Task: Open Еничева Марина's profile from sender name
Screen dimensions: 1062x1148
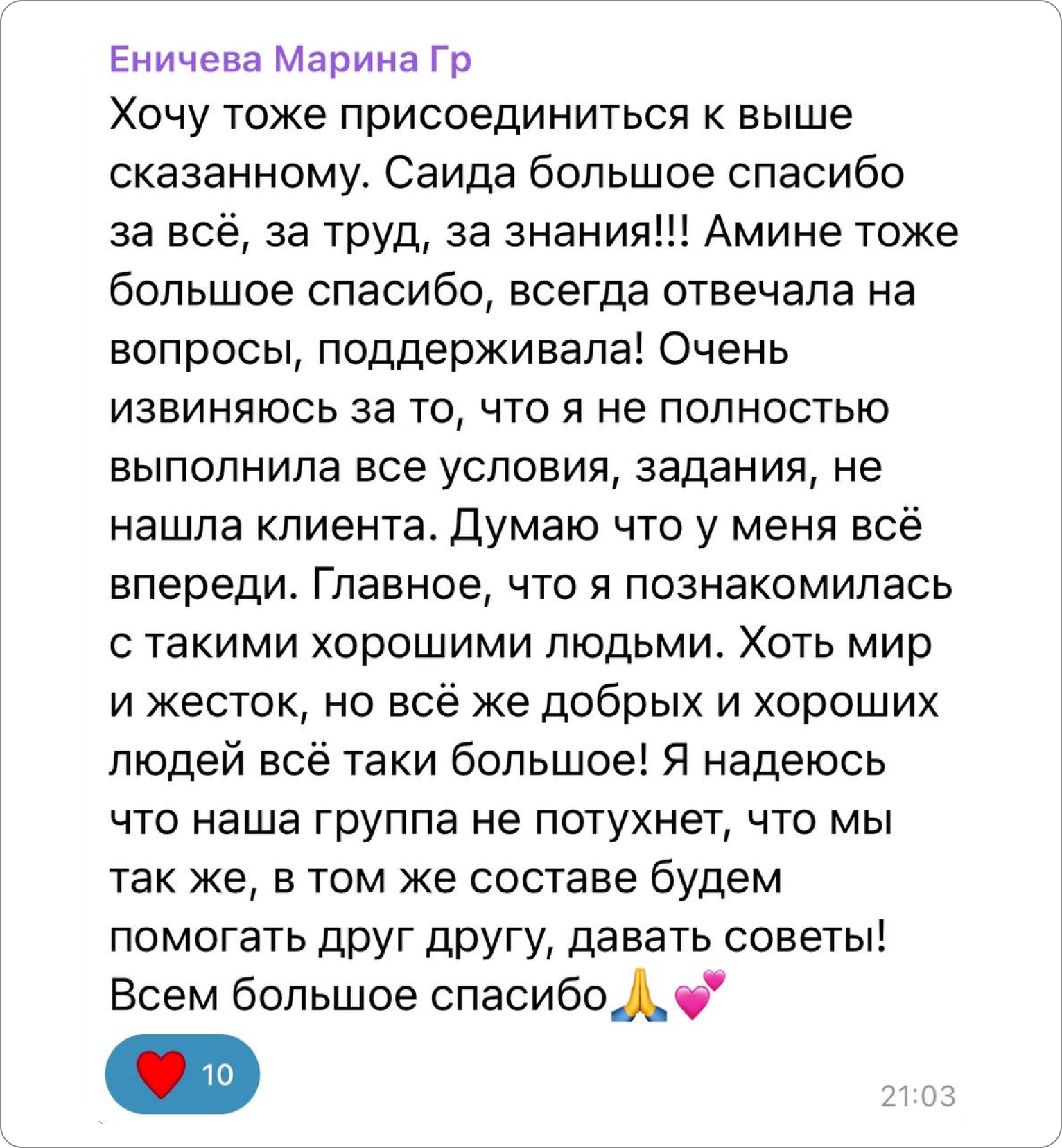Action: (x=290, y=60)
